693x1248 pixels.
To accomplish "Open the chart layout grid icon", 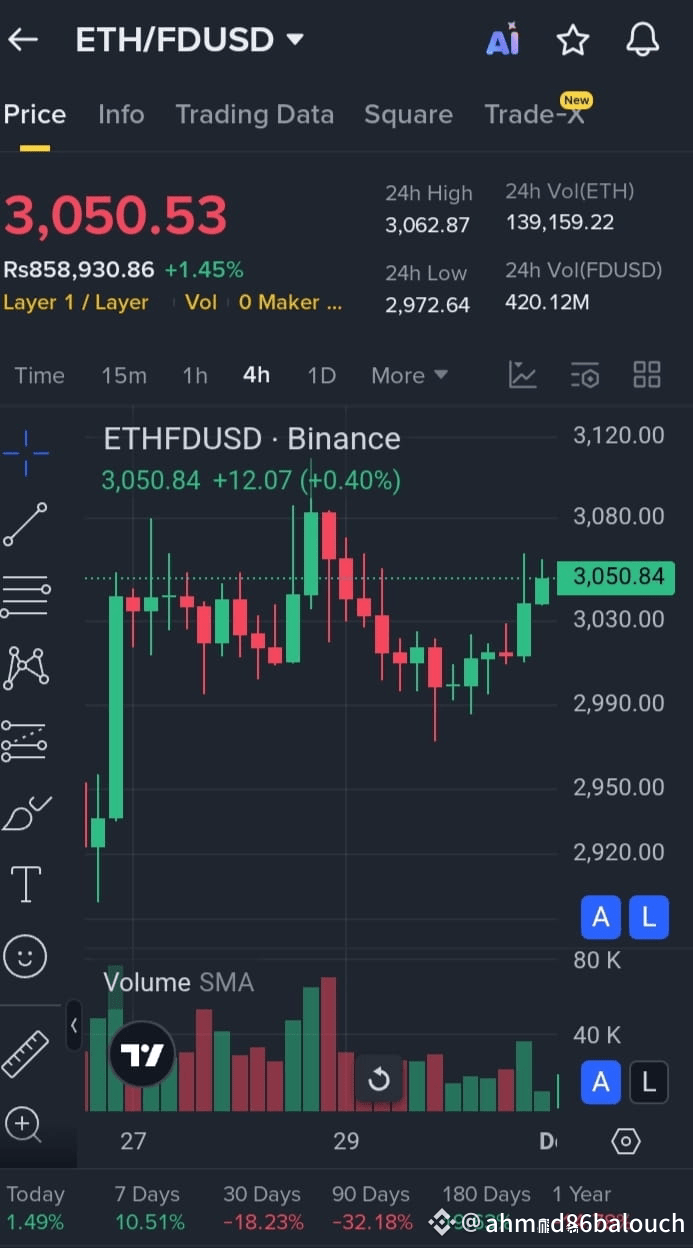I will (x=647, y=375).
